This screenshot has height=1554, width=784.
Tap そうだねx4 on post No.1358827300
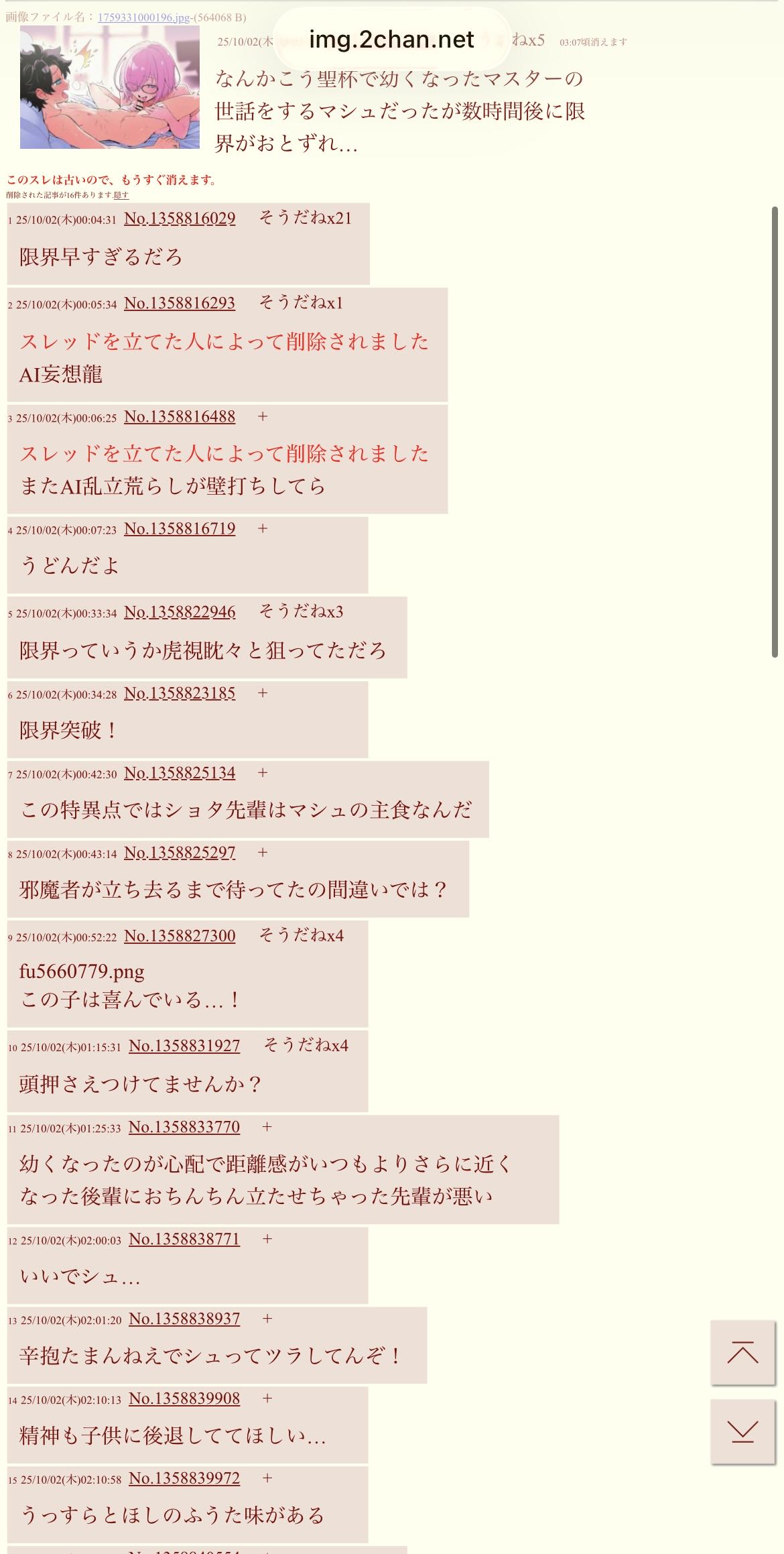301,935
